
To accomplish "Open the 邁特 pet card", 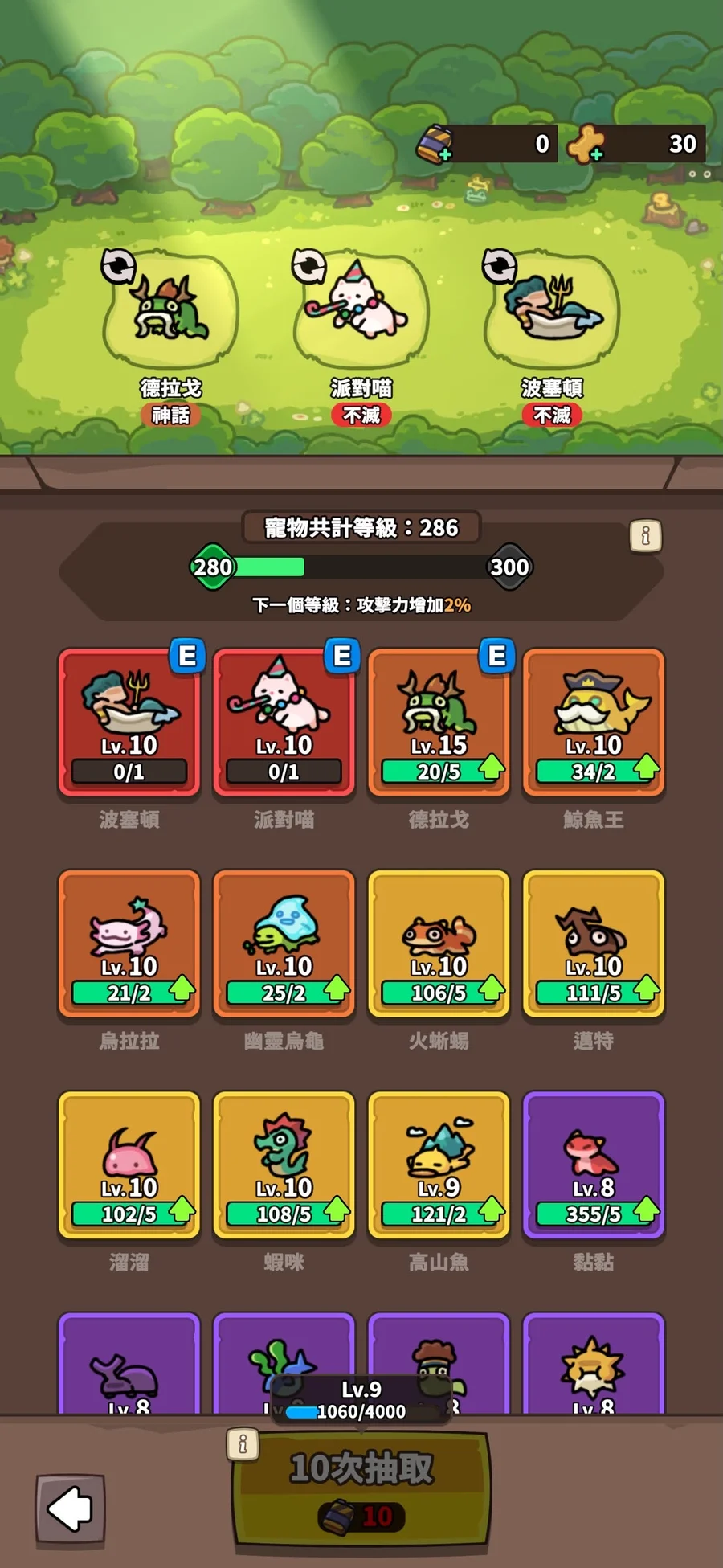I will tap(594, 944).
